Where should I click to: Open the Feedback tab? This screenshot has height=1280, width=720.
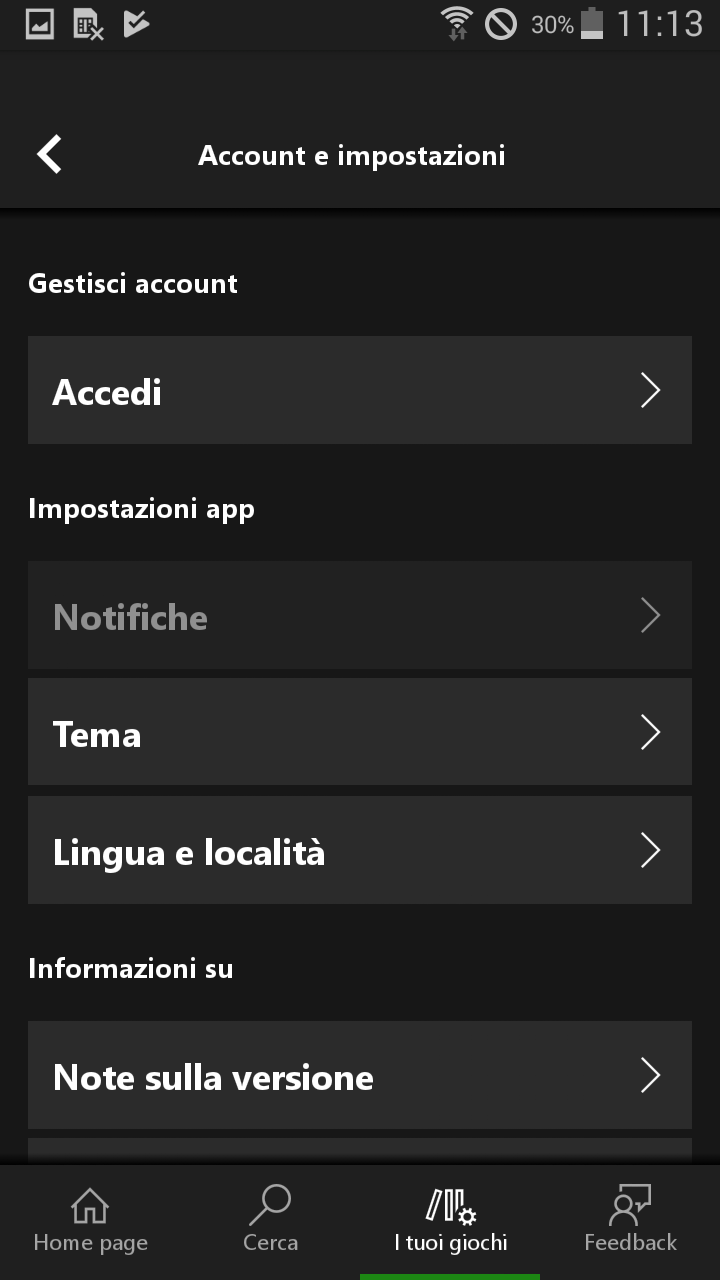click(x=630, y=1222)
